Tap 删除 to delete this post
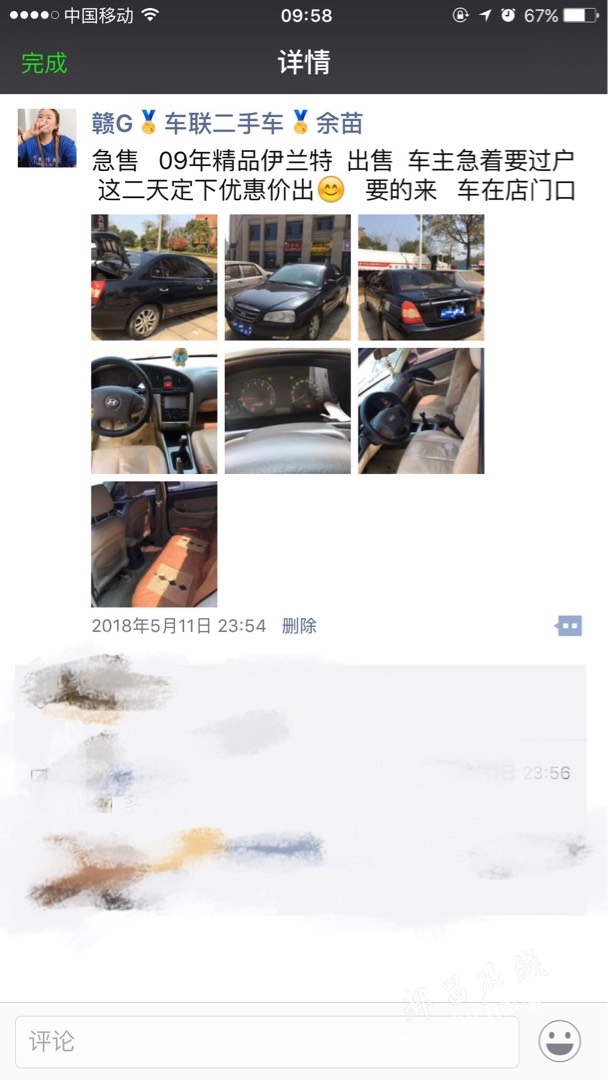This screenshot has width=608, height=1080. 299,626
